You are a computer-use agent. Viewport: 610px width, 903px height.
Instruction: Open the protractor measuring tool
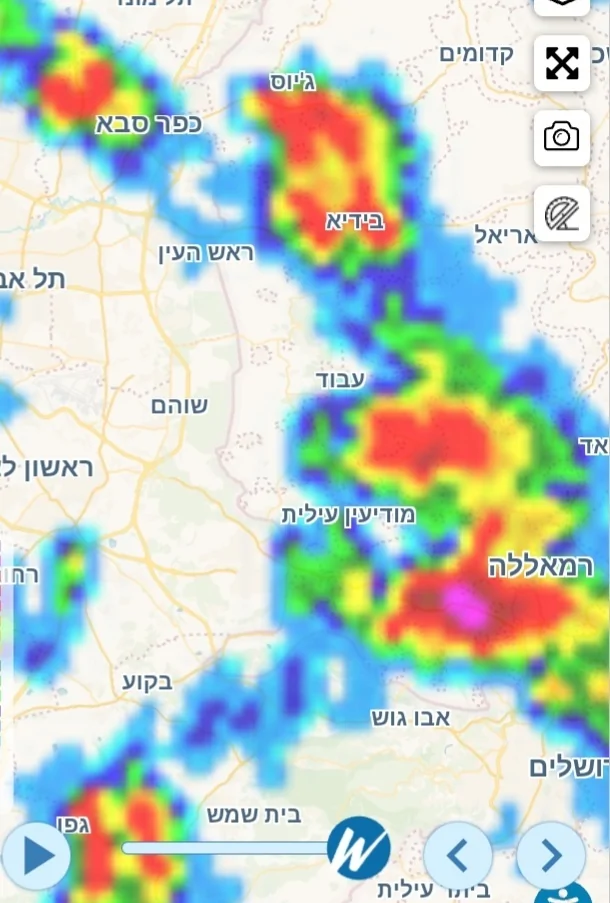point(562,213)
